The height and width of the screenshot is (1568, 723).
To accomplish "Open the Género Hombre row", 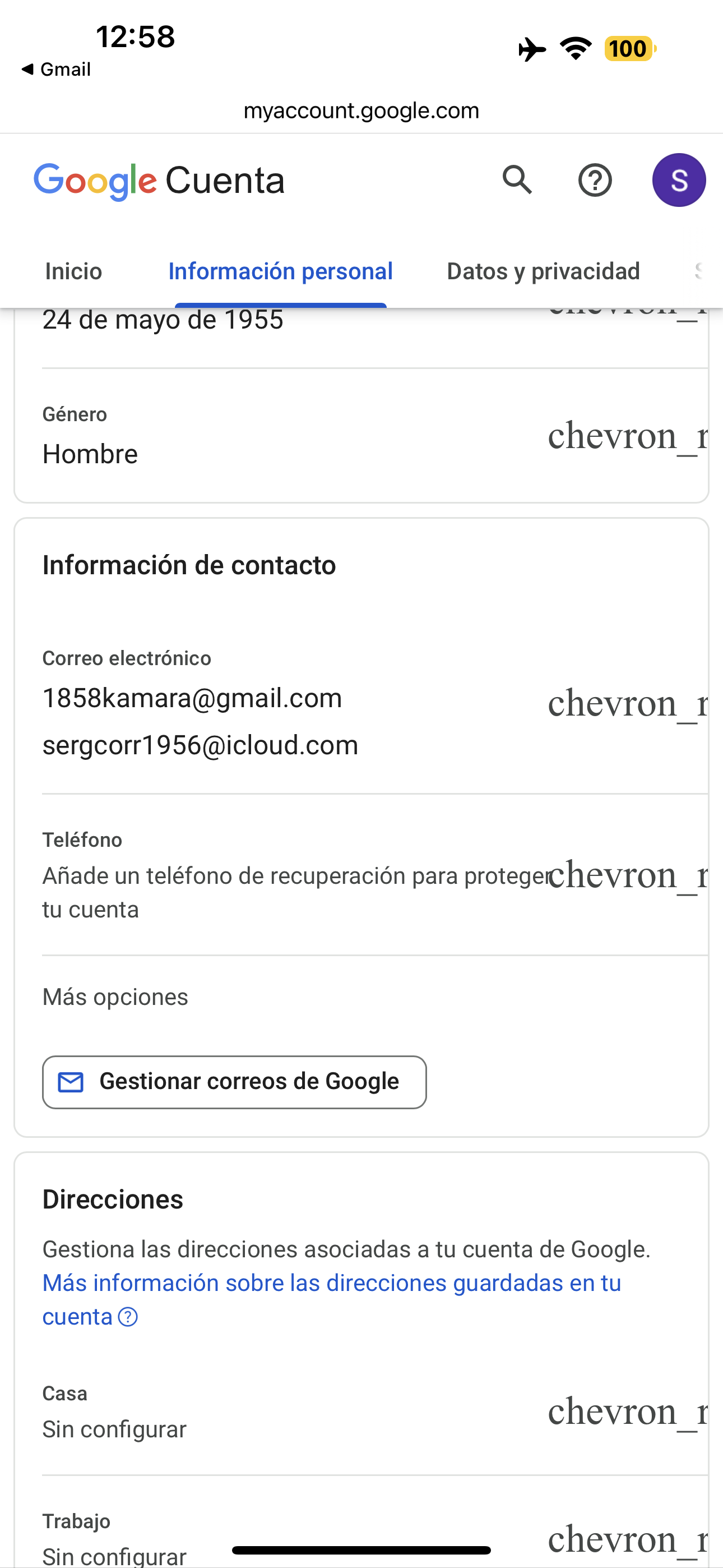I will tap(375, 436).
